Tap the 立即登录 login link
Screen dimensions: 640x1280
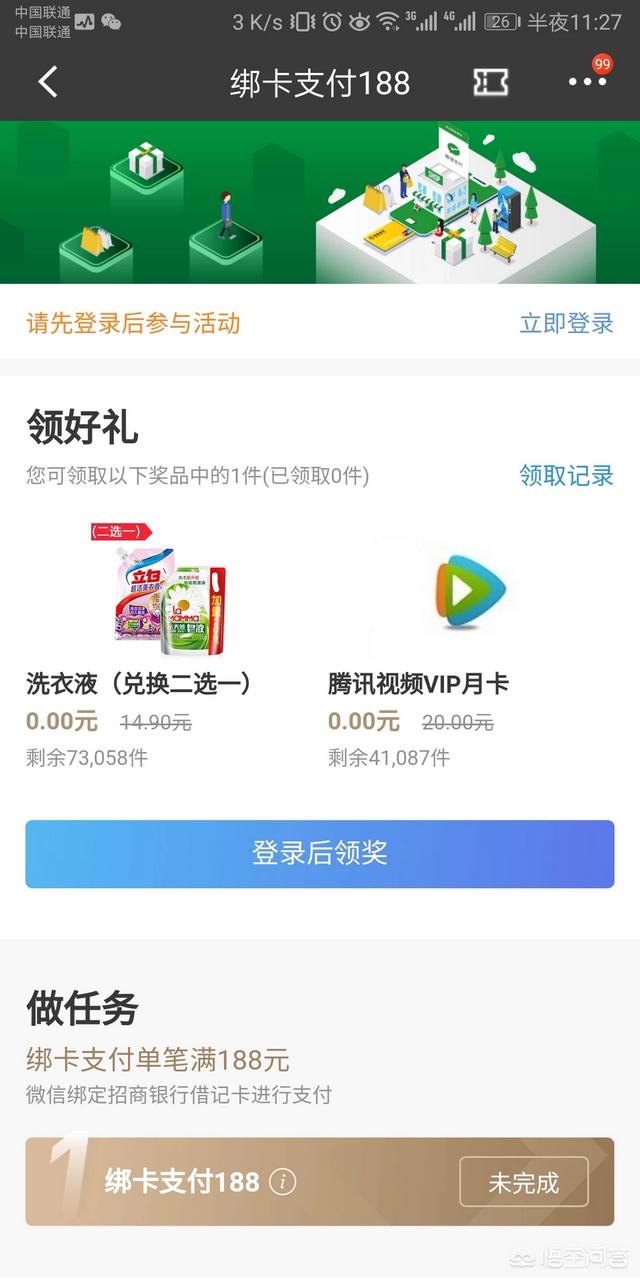pyautogui.click(x=566, y=323)
